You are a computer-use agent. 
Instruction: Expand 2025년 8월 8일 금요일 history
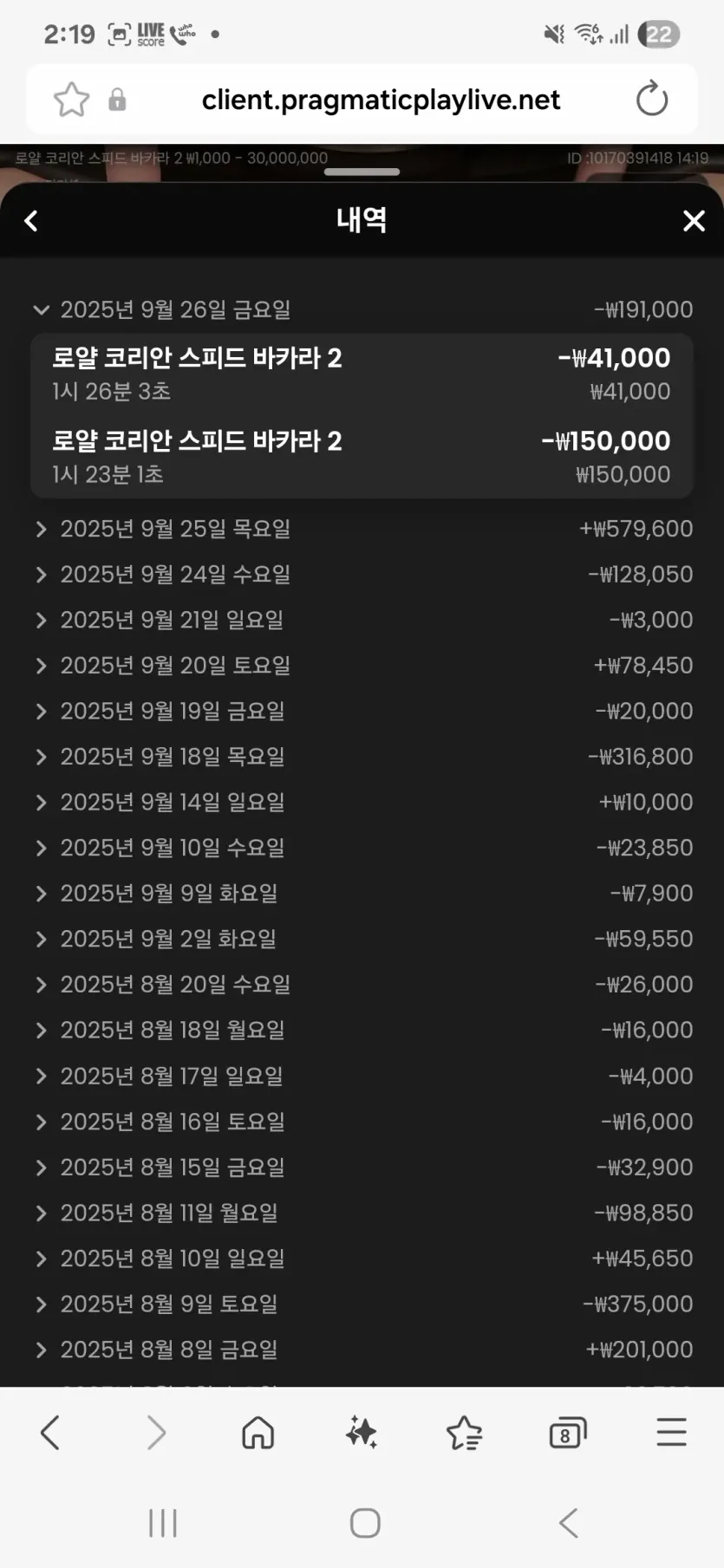tap(362, 1349)
